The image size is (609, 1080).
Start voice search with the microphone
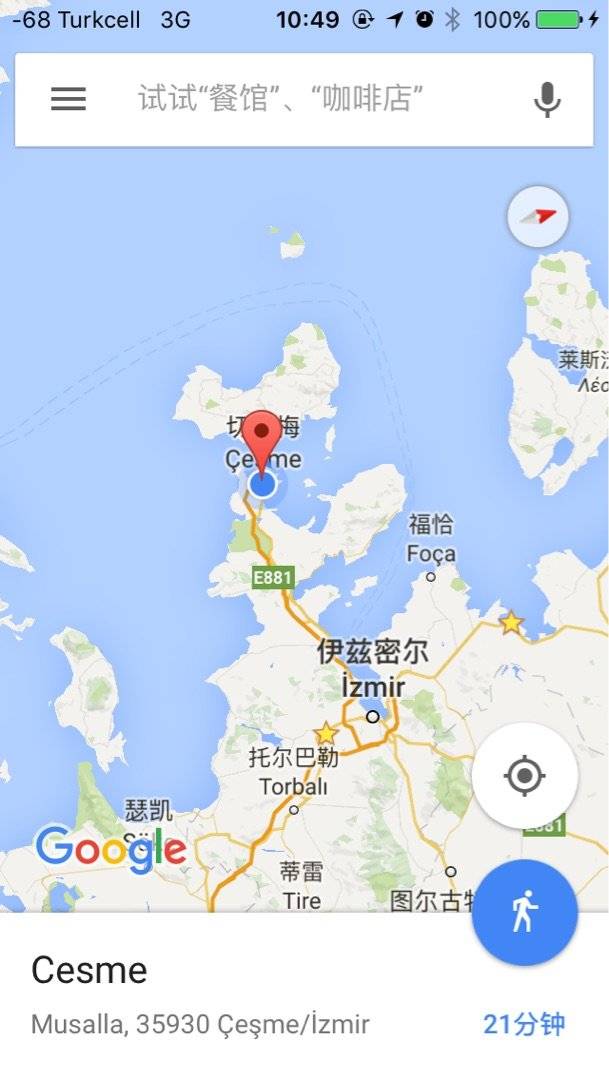546,98
